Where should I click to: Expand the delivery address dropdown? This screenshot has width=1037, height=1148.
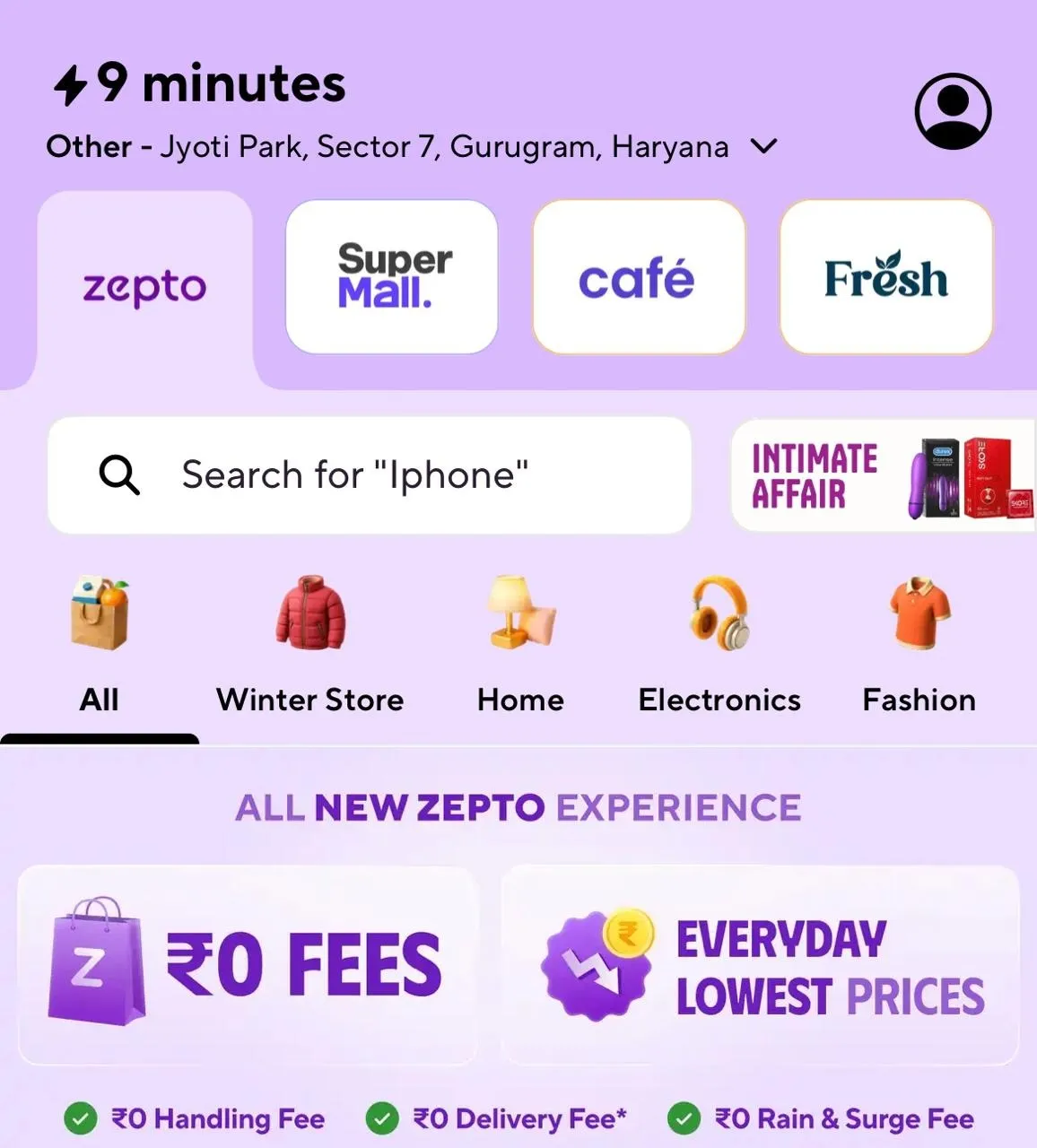click(763, 146)
